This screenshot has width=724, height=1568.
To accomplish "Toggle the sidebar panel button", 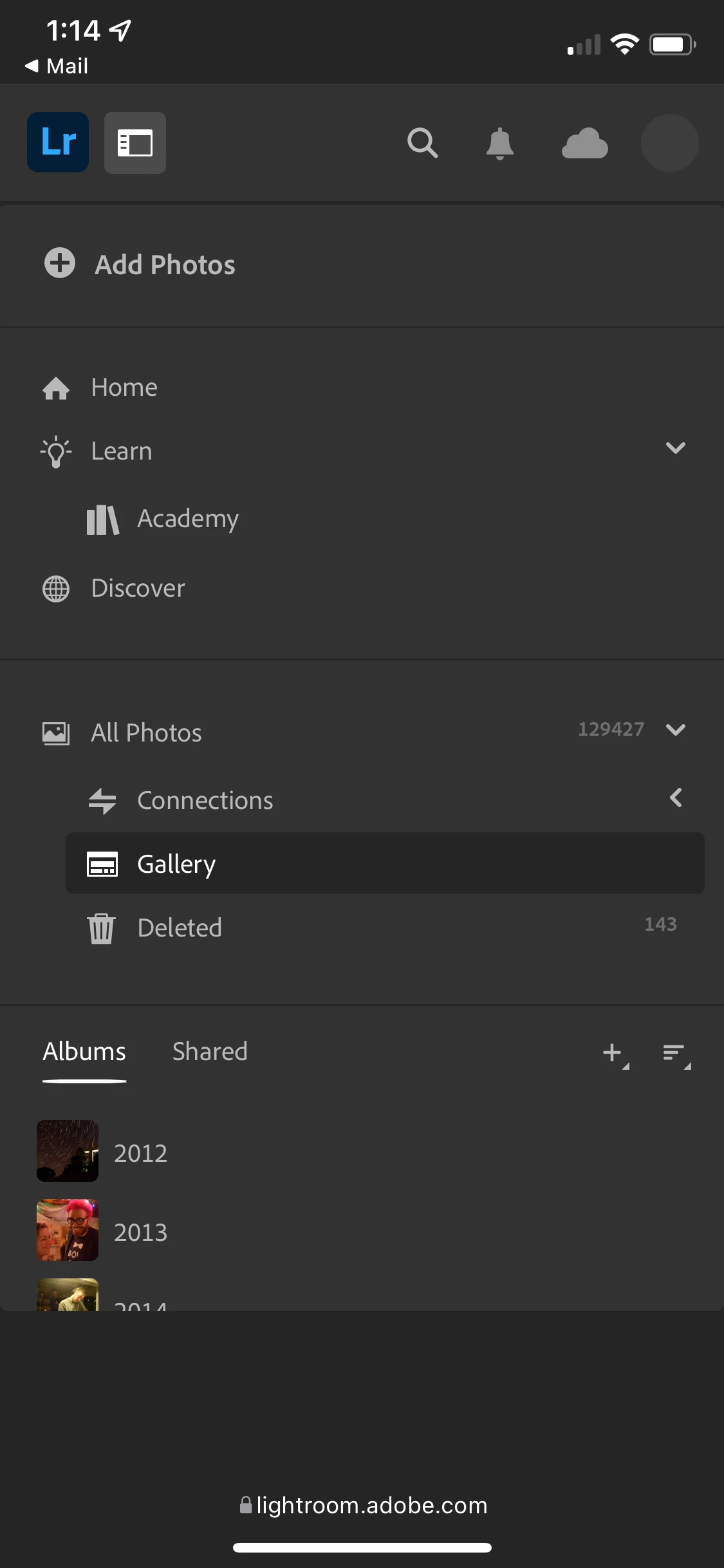I will pyautogui.click(x=135, y=142).
